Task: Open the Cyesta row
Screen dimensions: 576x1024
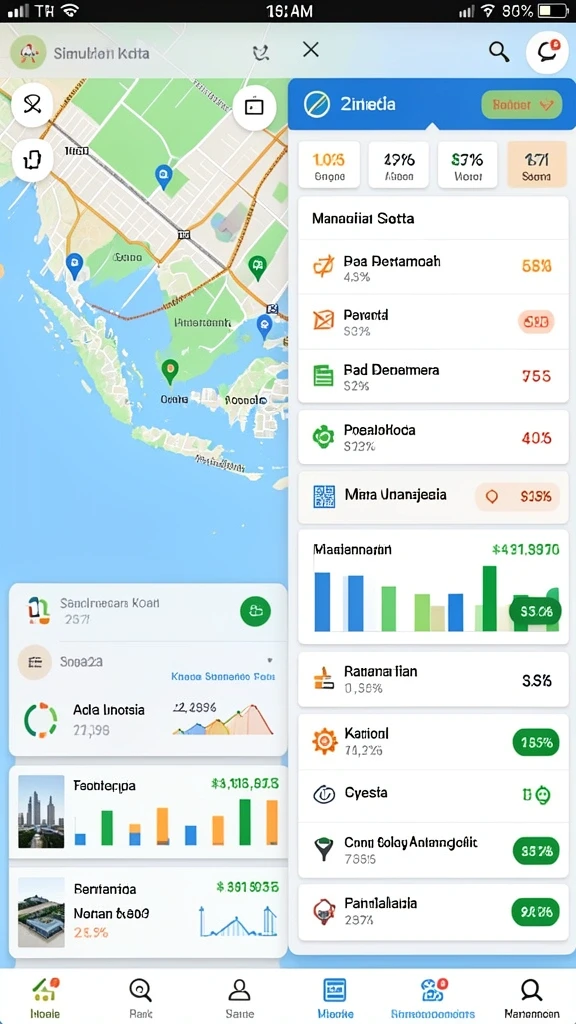Action: (433, 795)
